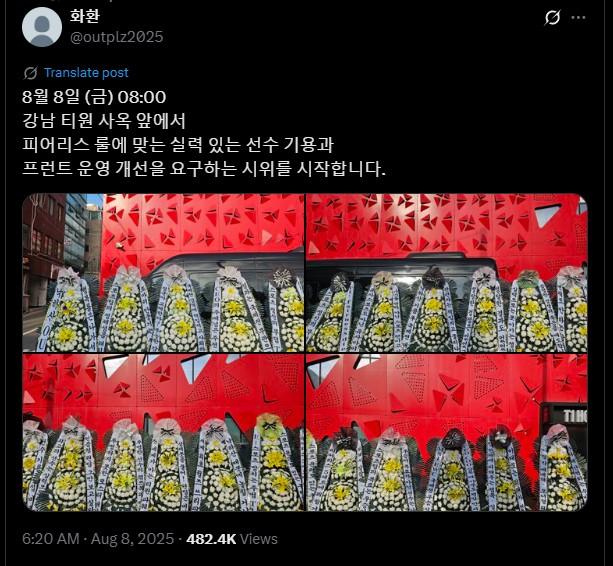
Task: Open the bottom-right wreath photo
Action: pos(447,432)
